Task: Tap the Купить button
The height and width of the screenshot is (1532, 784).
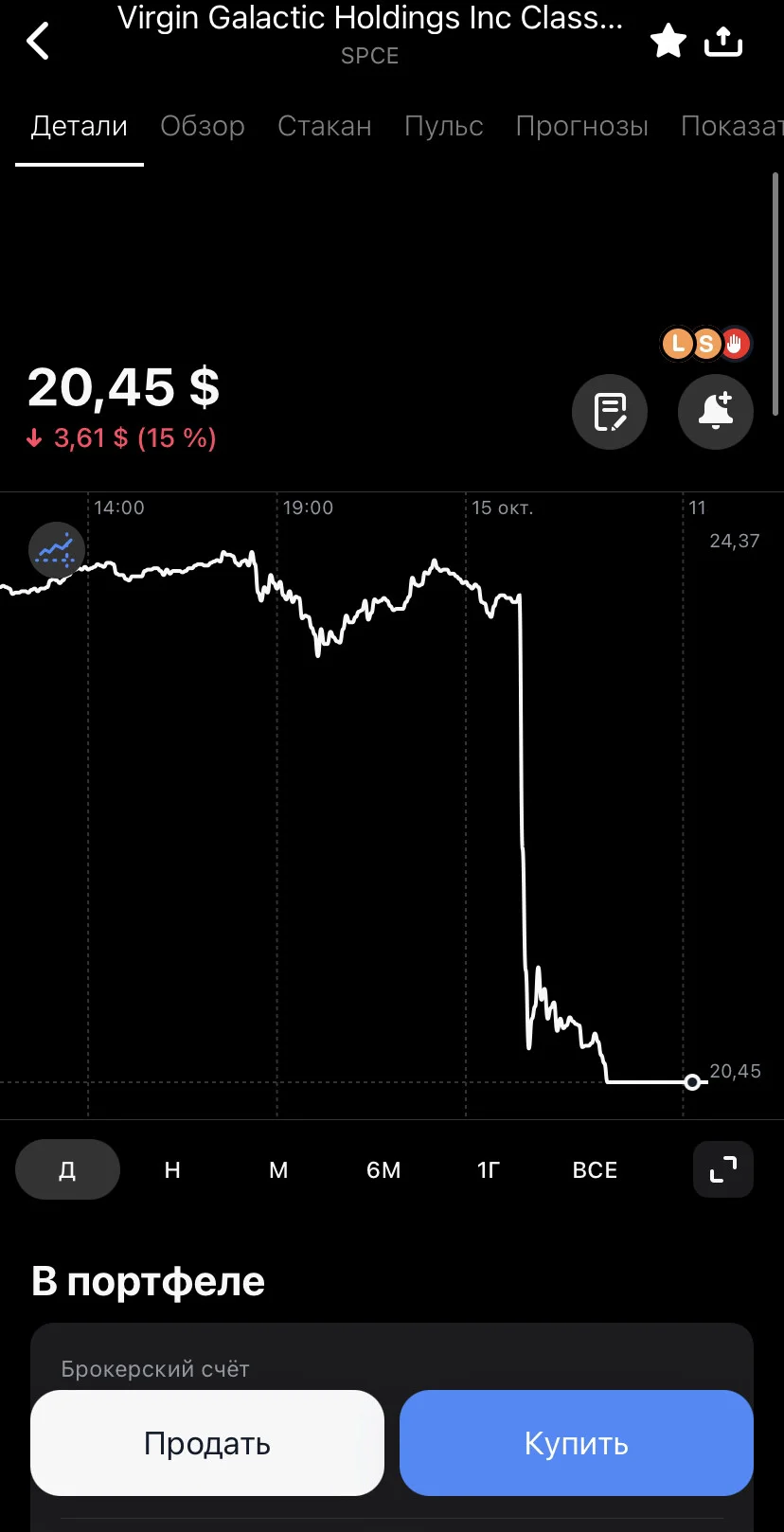Action: (577, 1443)
